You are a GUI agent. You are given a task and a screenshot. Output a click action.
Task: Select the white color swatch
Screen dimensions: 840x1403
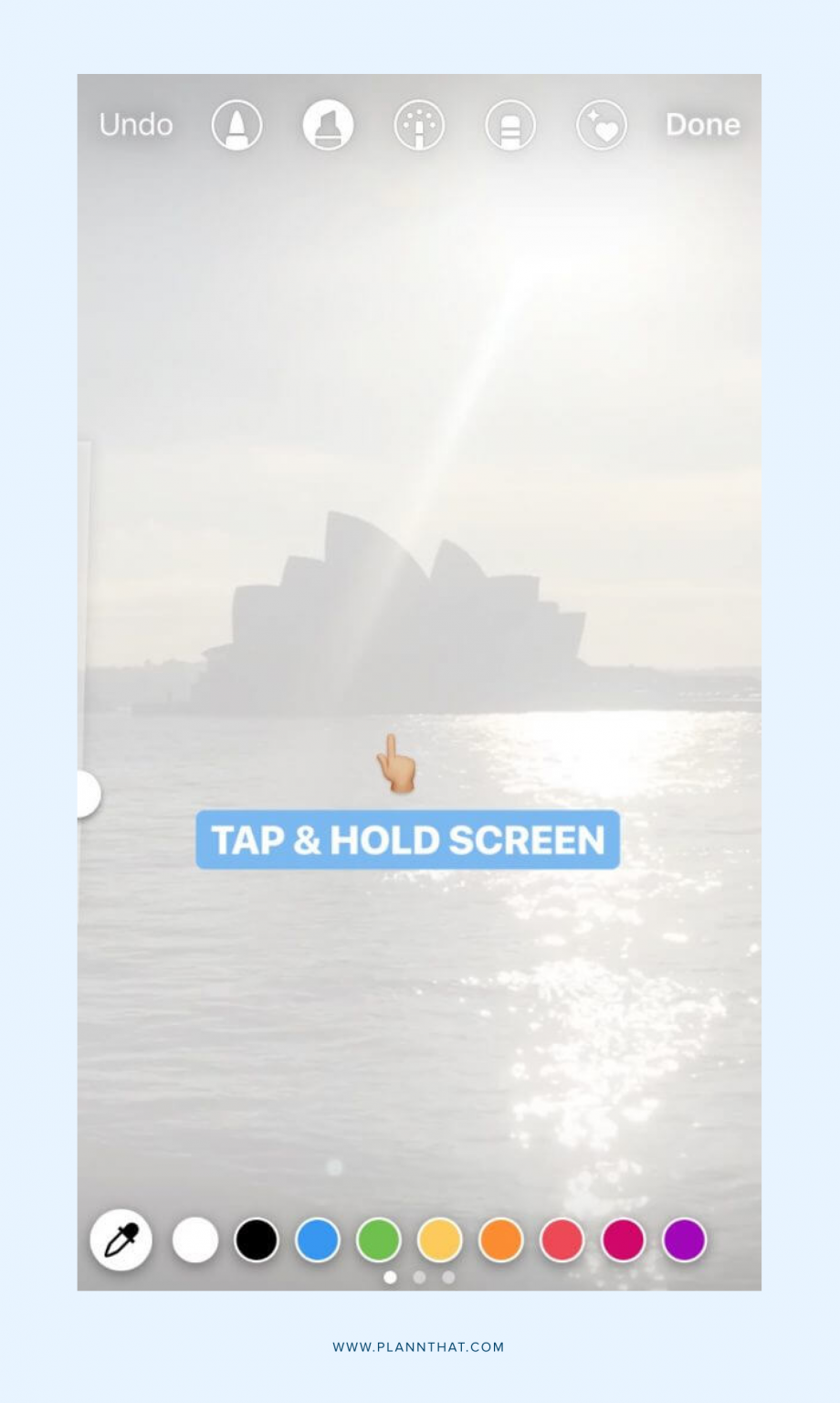click(195, 1239)
